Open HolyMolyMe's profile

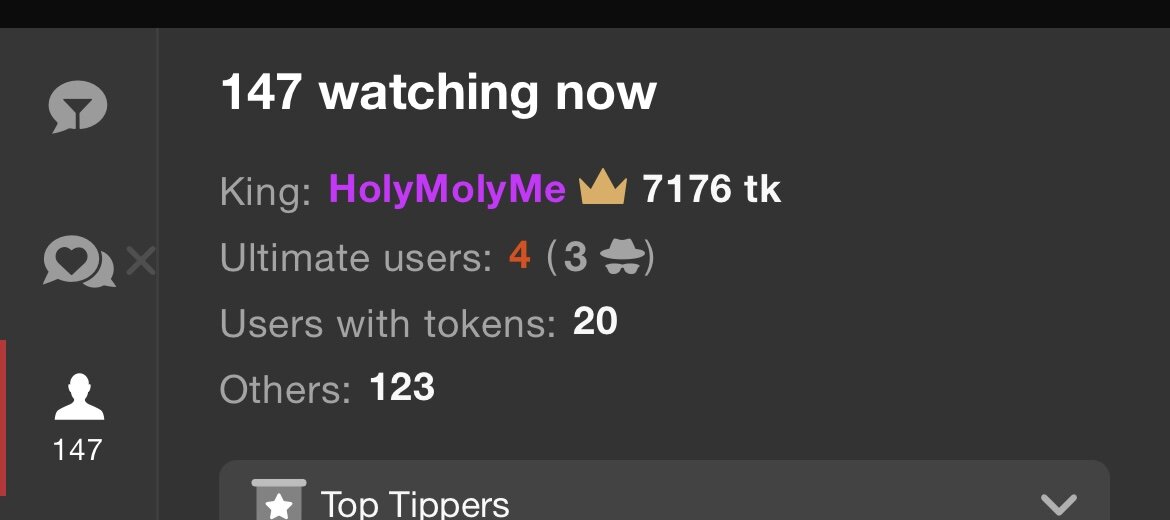click(x=447, y=189)
